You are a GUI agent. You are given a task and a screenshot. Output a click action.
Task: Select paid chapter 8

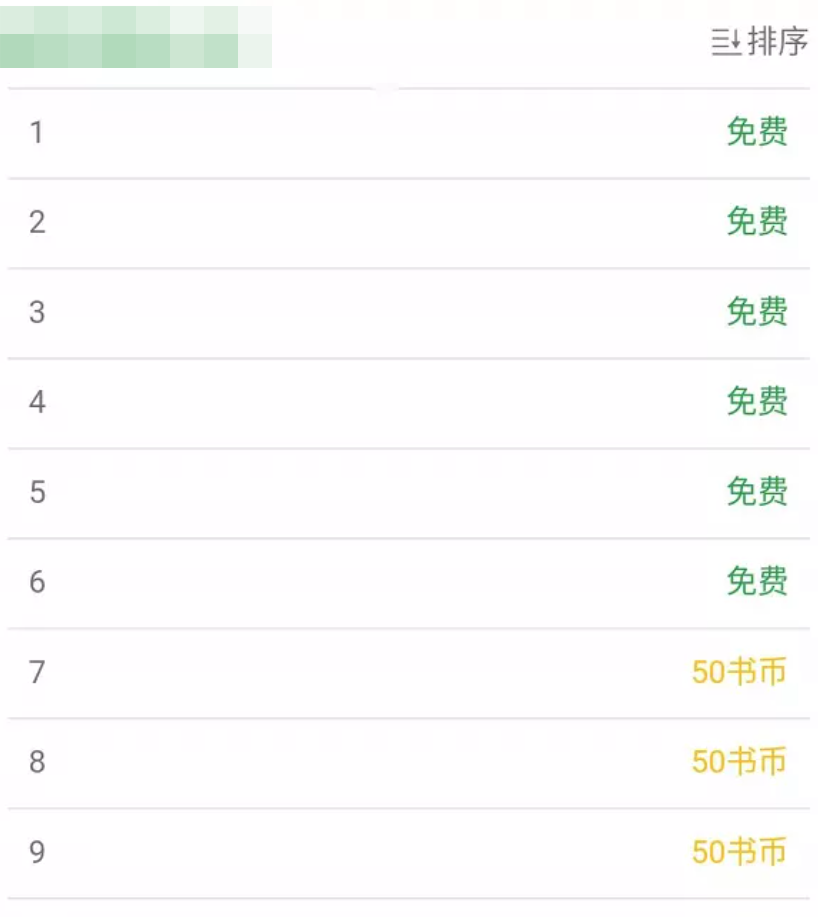point(408,762)
